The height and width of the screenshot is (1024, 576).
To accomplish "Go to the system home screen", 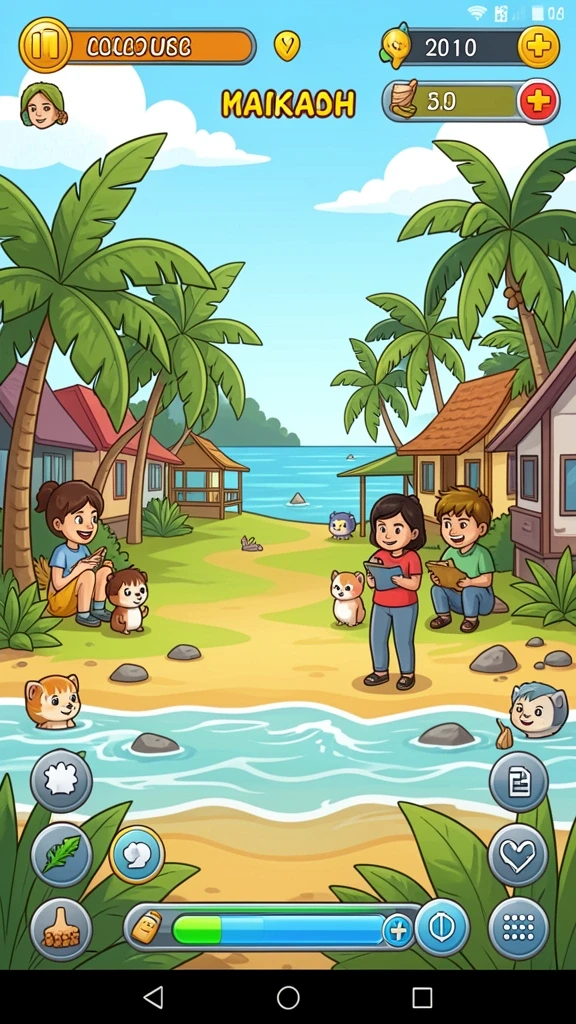I will tap(288, 997).
